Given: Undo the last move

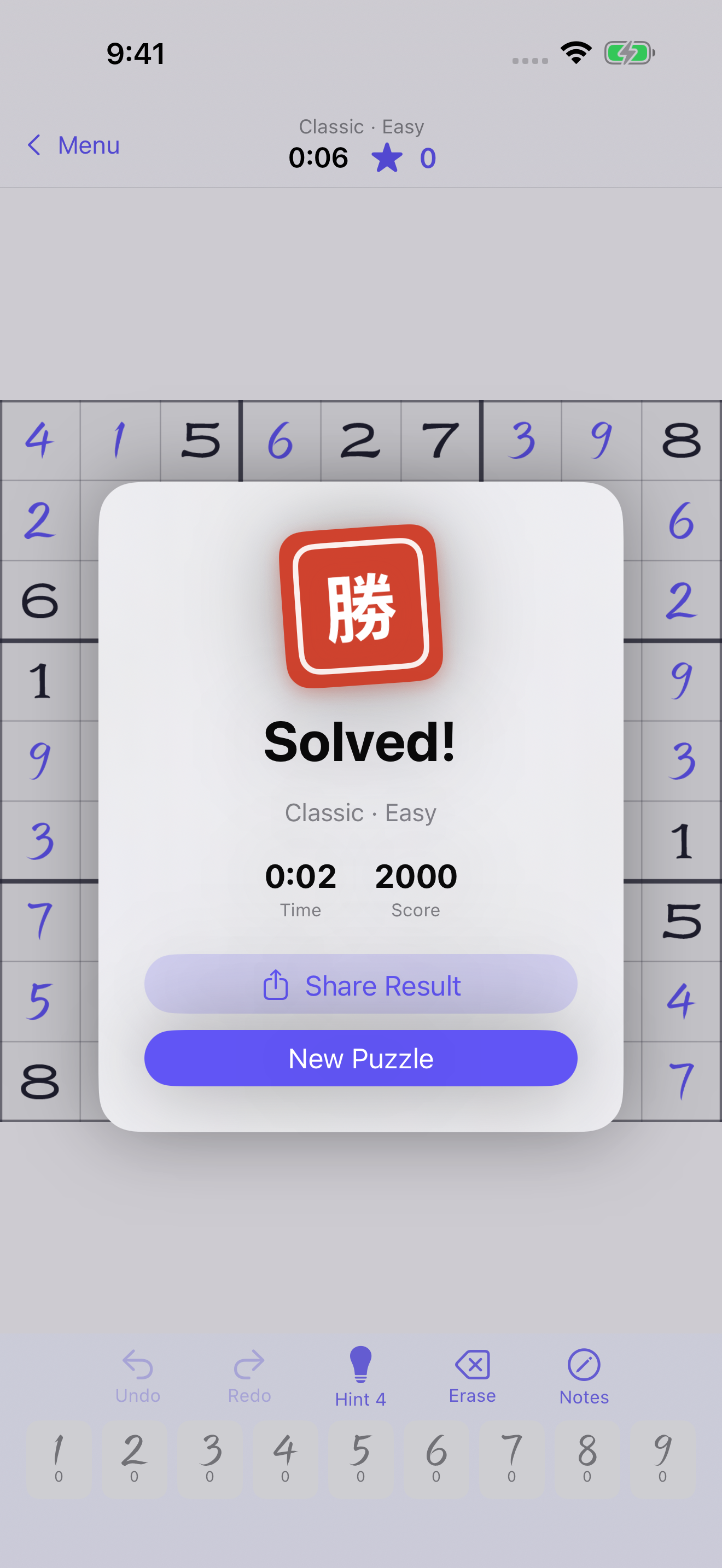Looking at the screenshot, I should tap(138, 1376).
